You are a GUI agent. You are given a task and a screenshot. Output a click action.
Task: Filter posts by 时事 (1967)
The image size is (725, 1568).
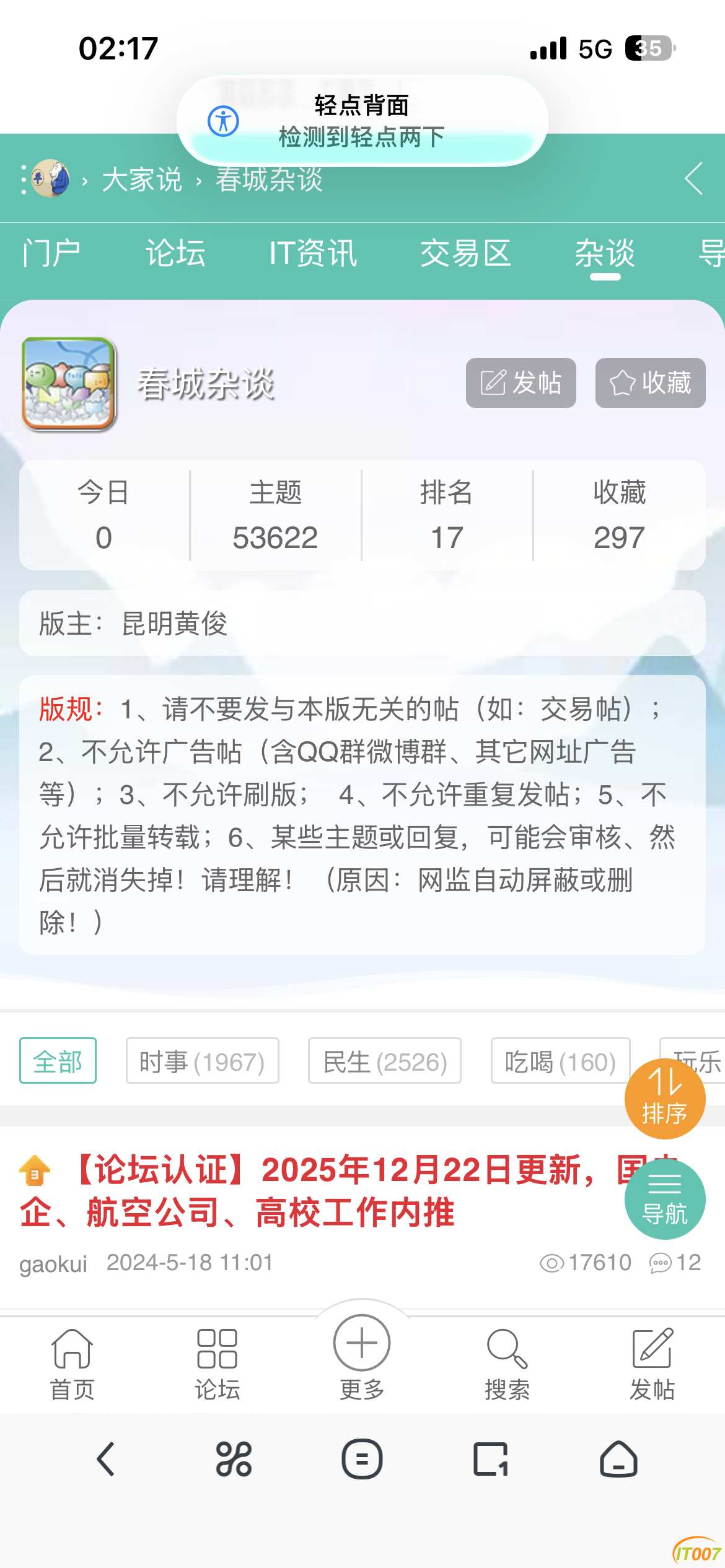tap(202, 1061)
